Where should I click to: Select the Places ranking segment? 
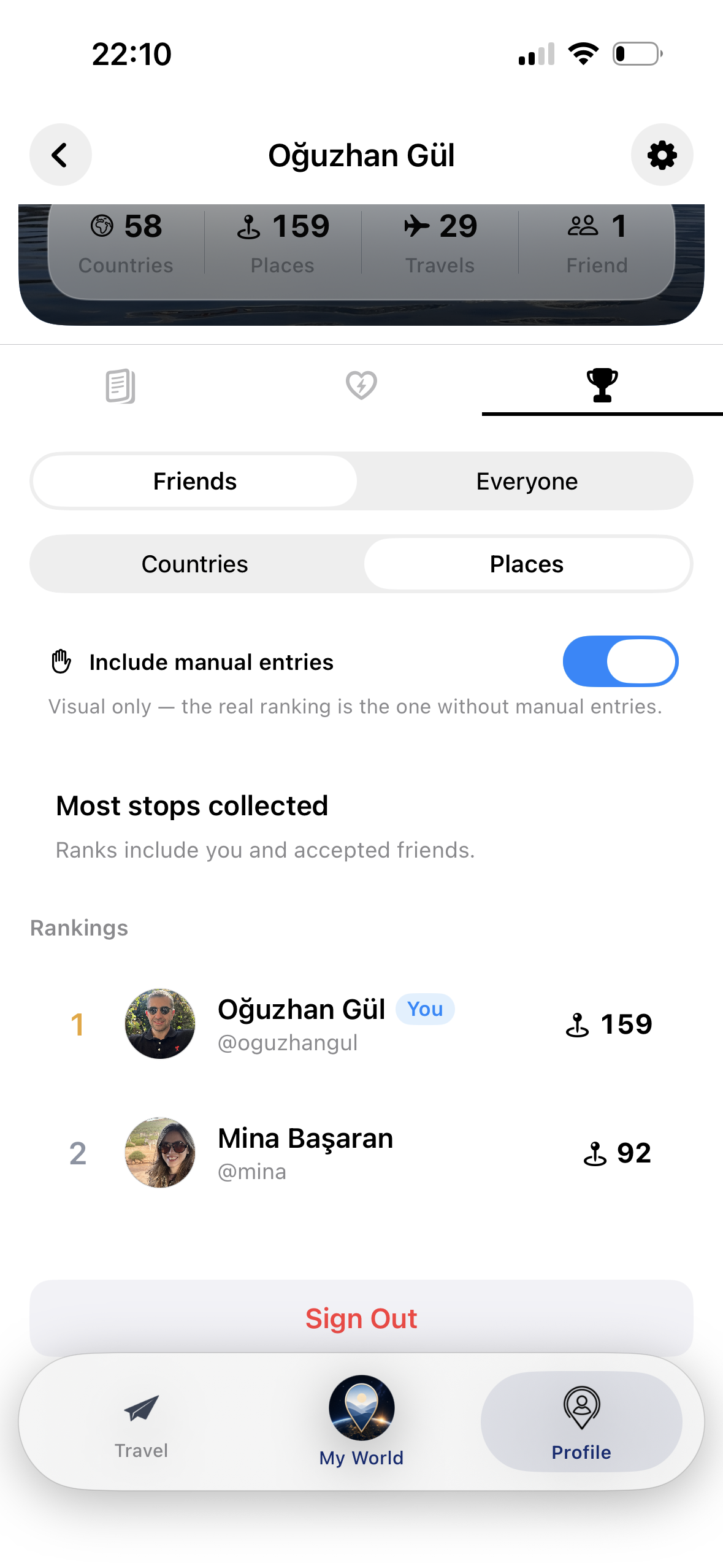click(527, 564)
